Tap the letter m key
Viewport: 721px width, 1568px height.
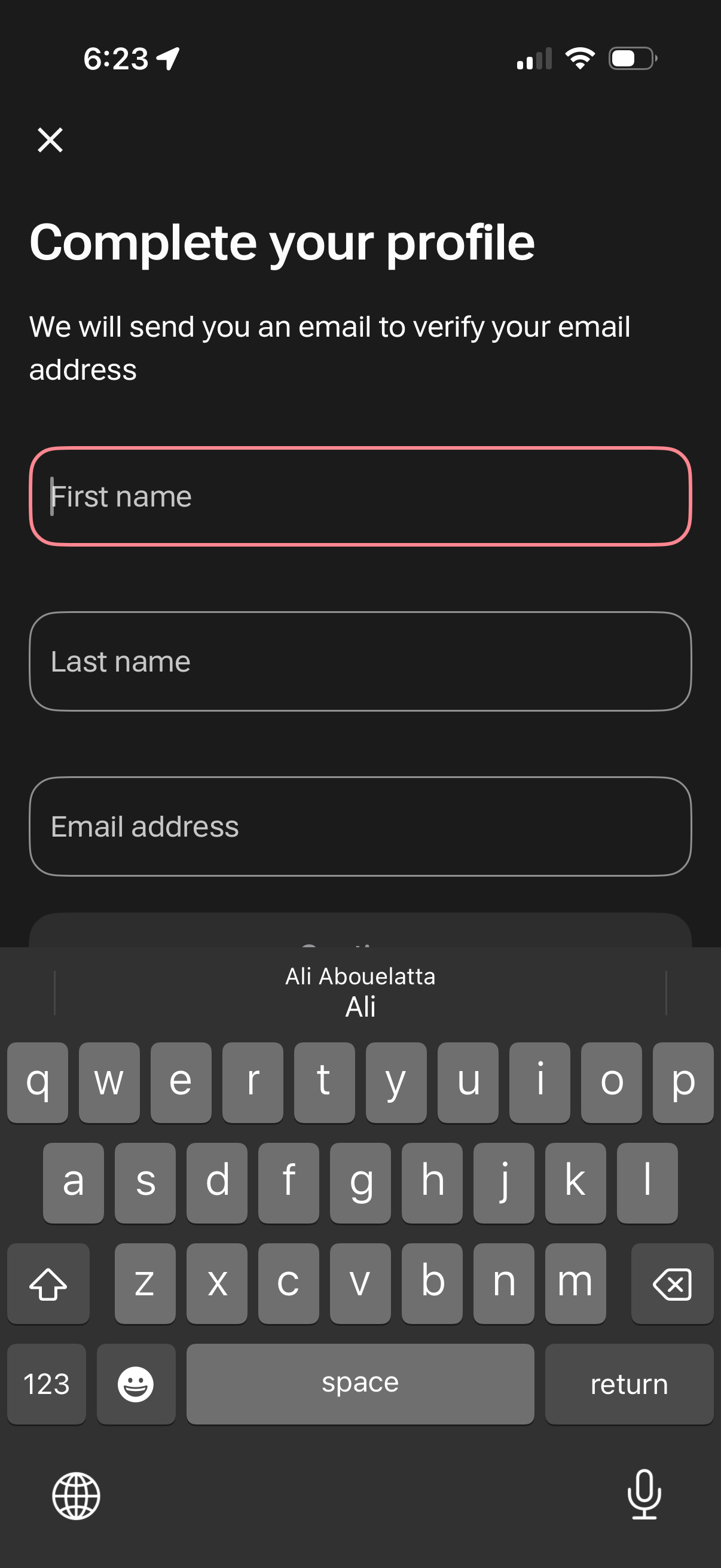[x=575, y=1283]
